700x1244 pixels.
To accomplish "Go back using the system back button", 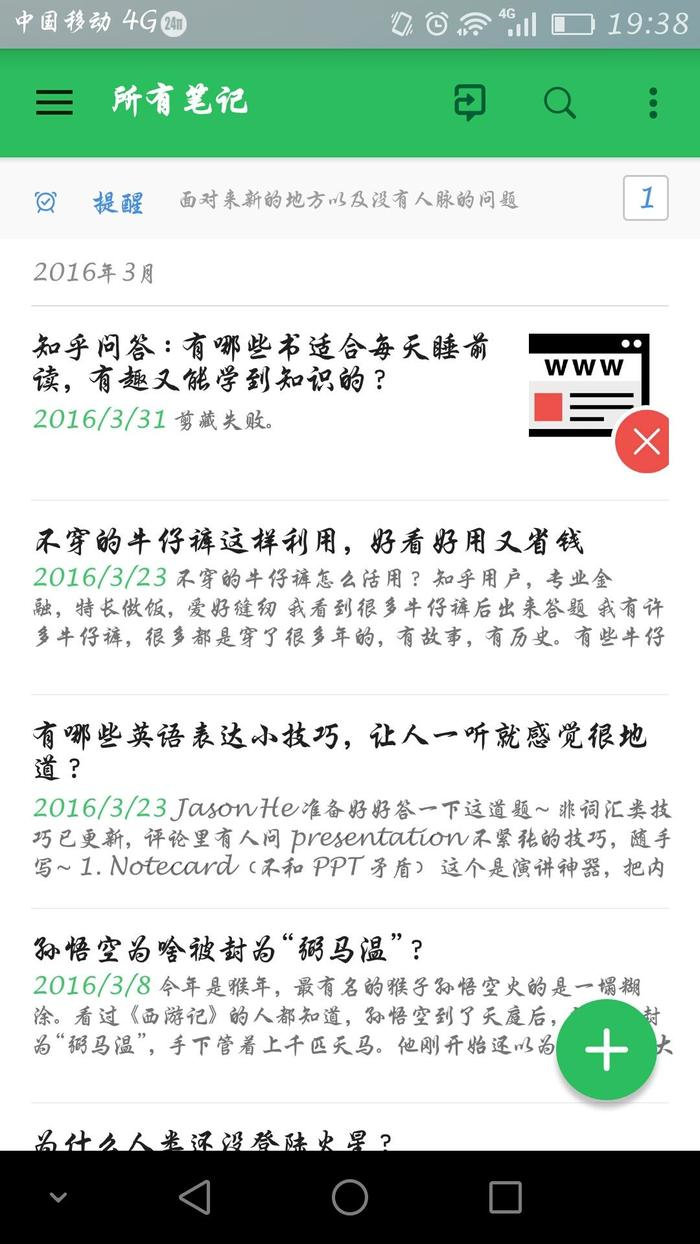I will point(195,1197).
